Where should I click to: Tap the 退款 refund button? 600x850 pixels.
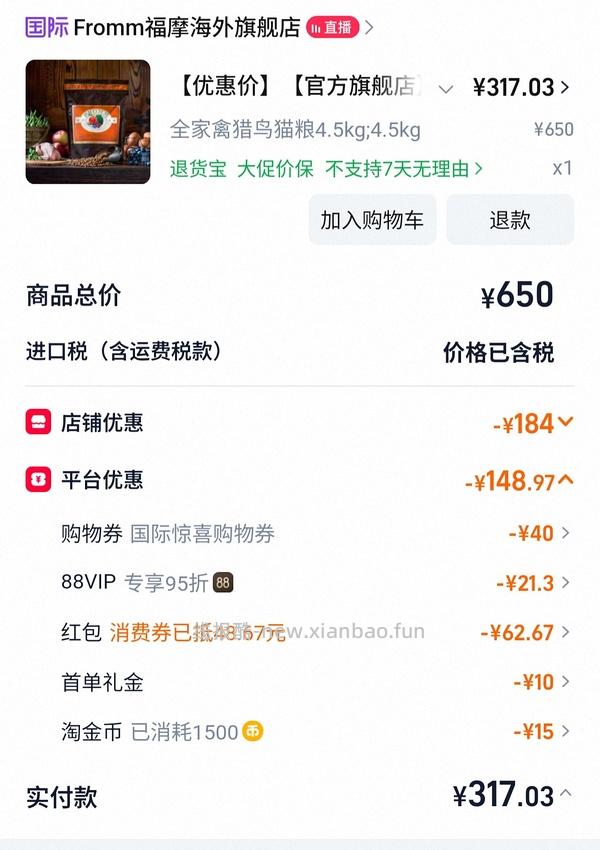[510, 220]
